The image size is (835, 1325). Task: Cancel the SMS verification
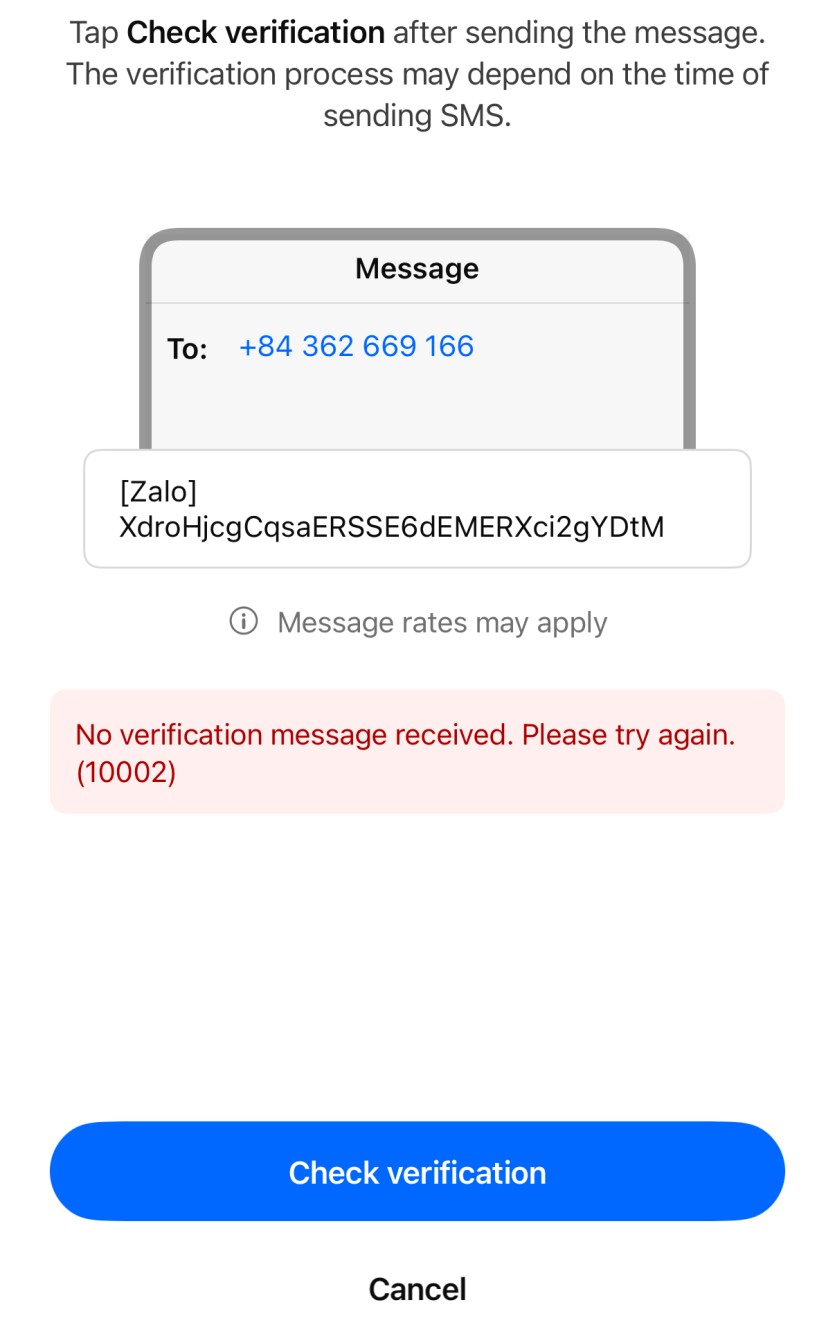pos(417,1288)
